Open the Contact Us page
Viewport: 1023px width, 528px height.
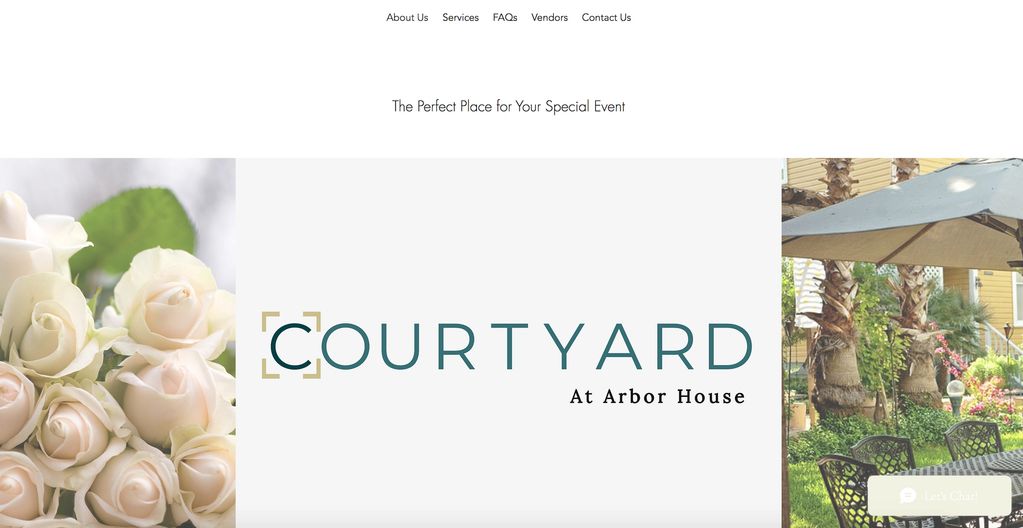[x=606, y=17]
